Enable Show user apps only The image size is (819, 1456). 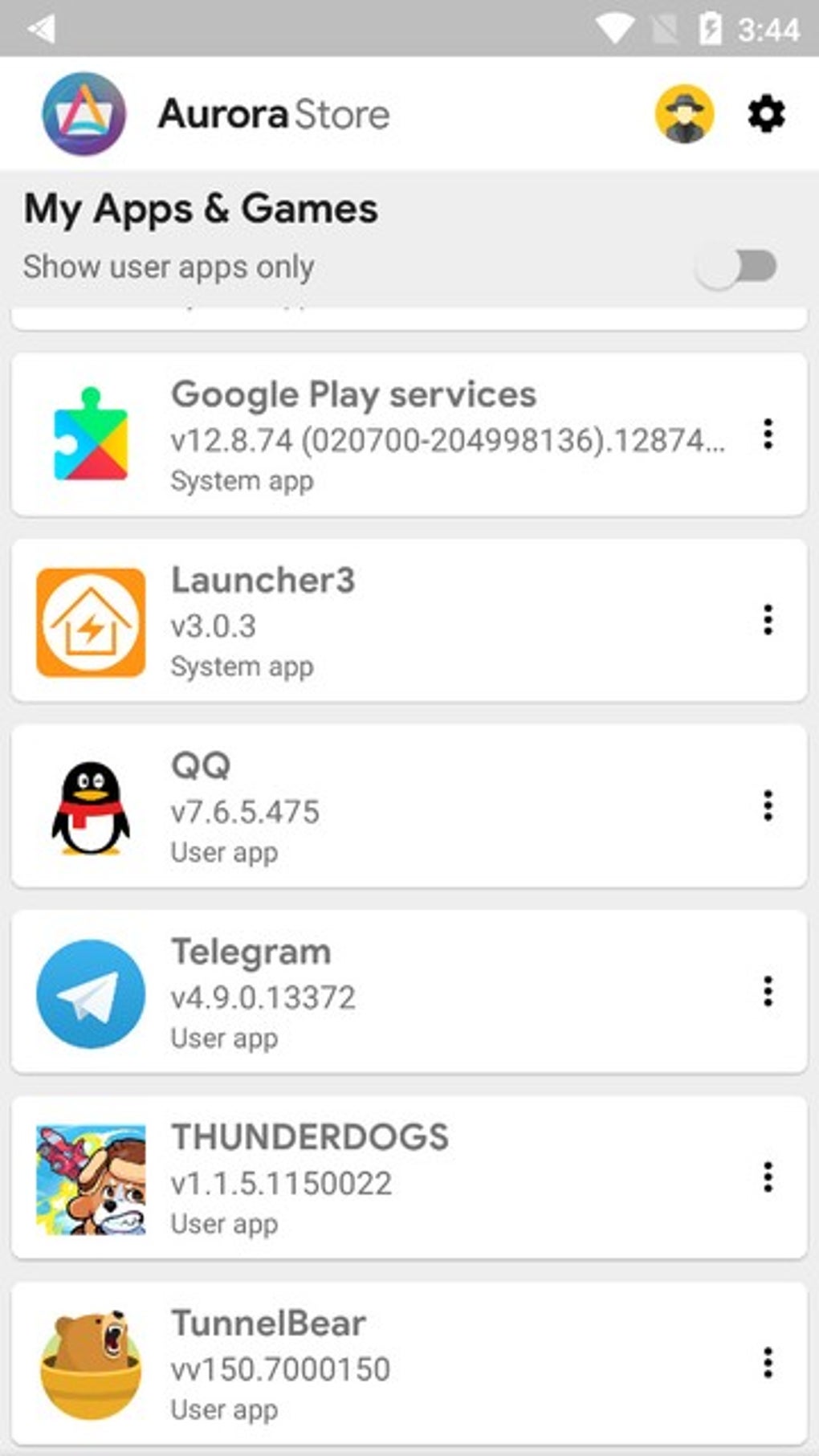point(736,267)
